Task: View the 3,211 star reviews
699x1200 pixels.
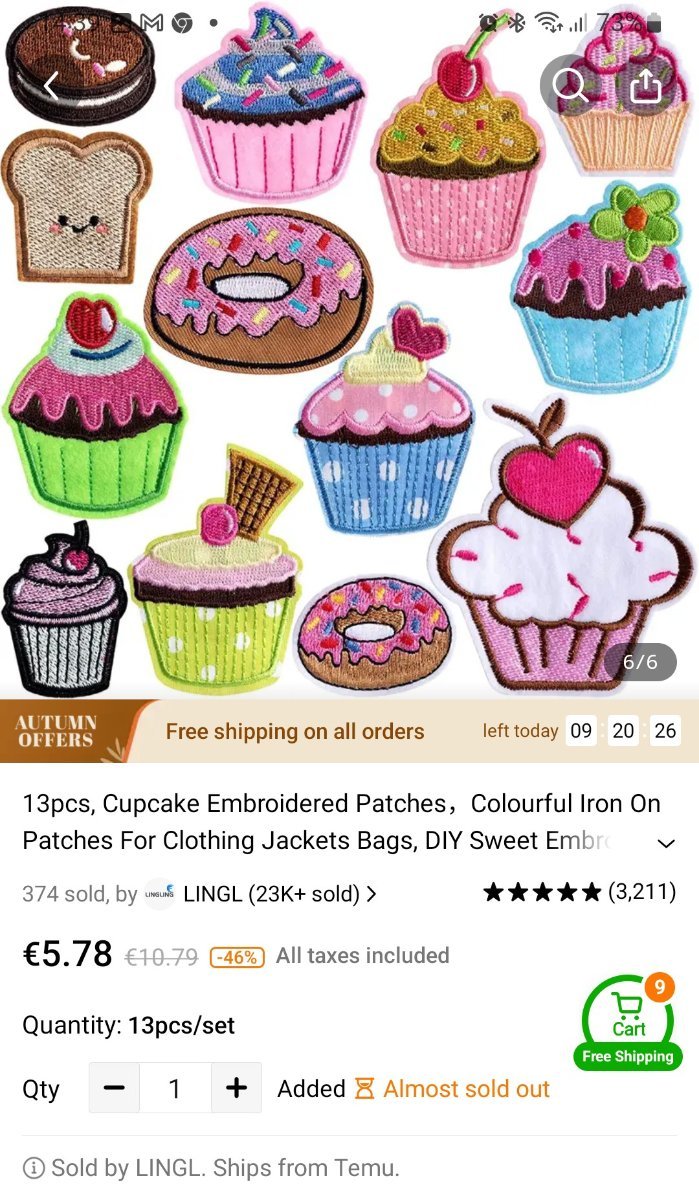Action: tap(579, 891)
